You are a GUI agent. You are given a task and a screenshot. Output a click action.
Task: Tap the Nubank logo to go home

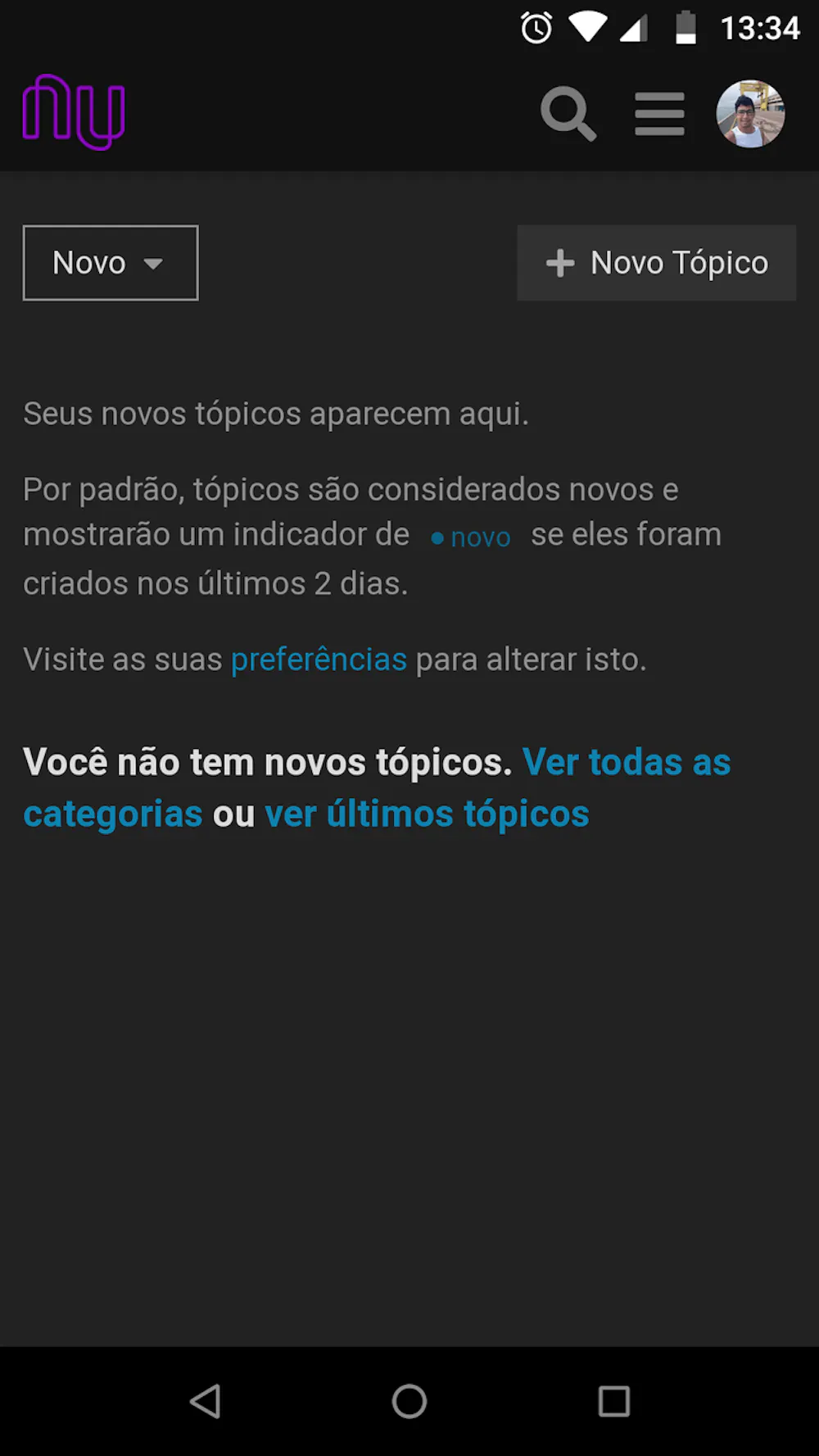coord(74,112)
